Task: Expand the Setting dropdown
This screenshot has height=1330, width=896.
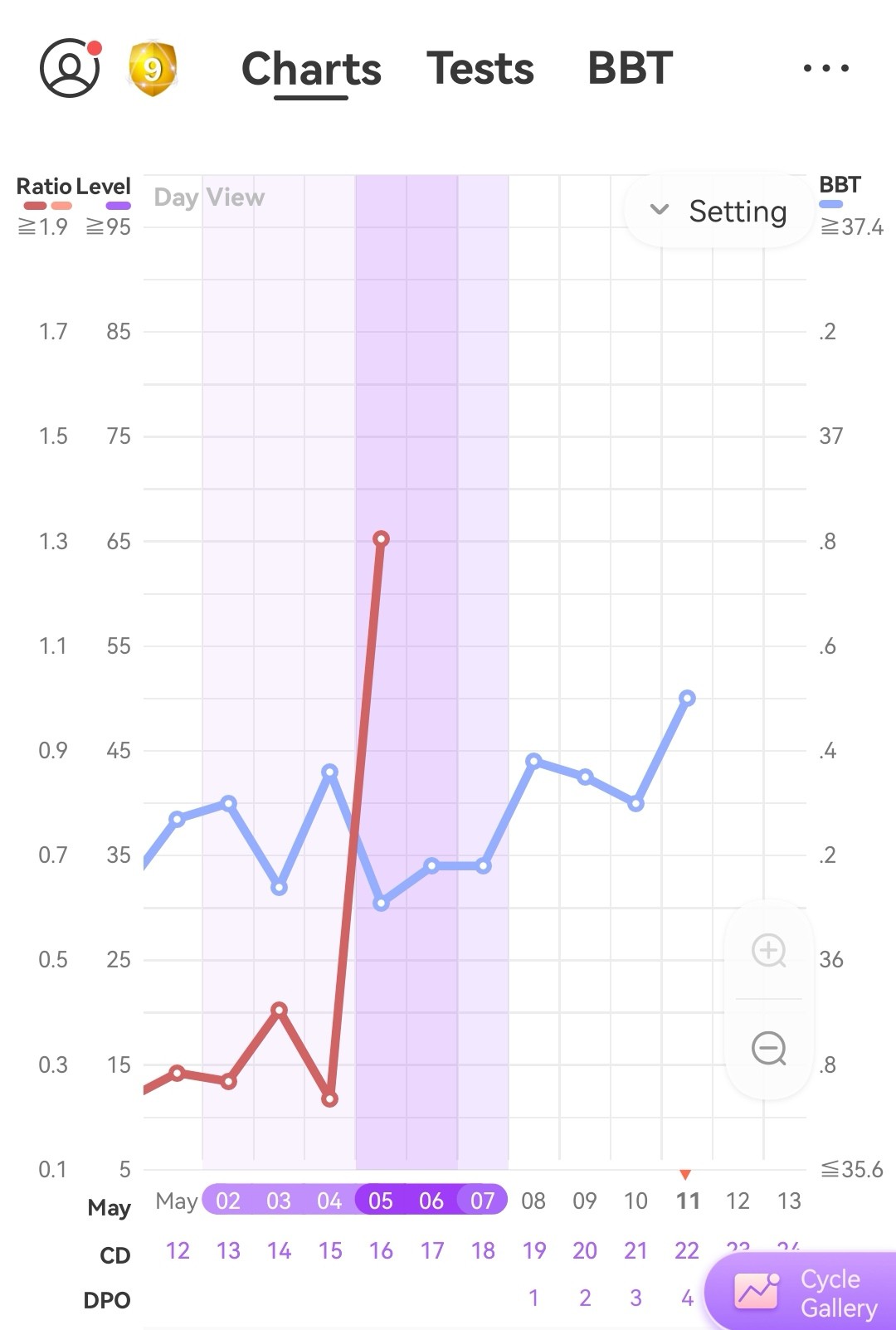Action: click(718, 211)
